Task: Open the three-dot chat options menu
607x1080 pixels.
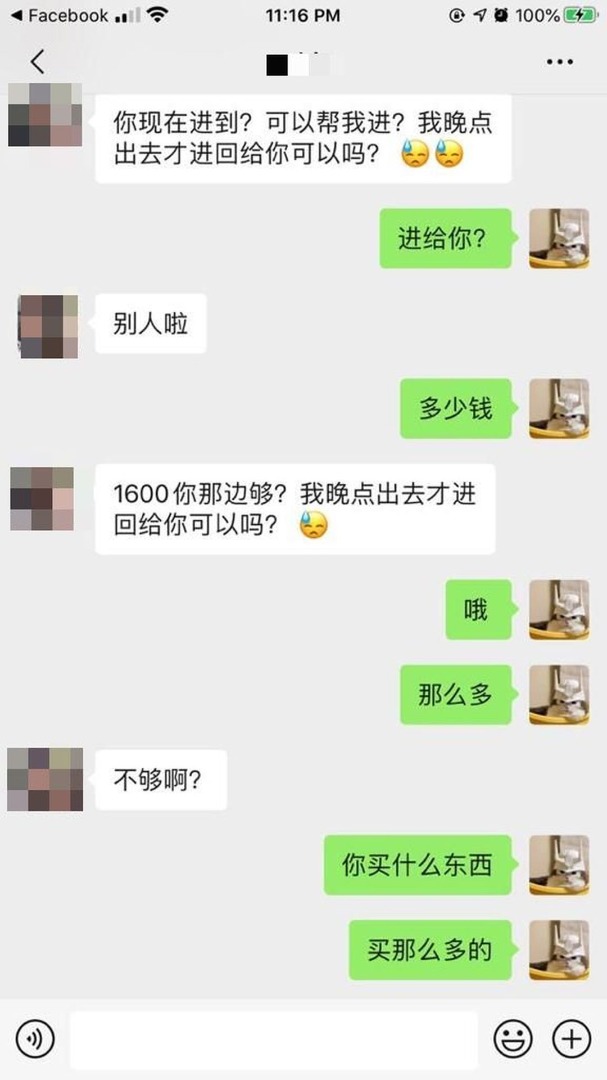Action: pyautogui.click(x=560, y=62)
